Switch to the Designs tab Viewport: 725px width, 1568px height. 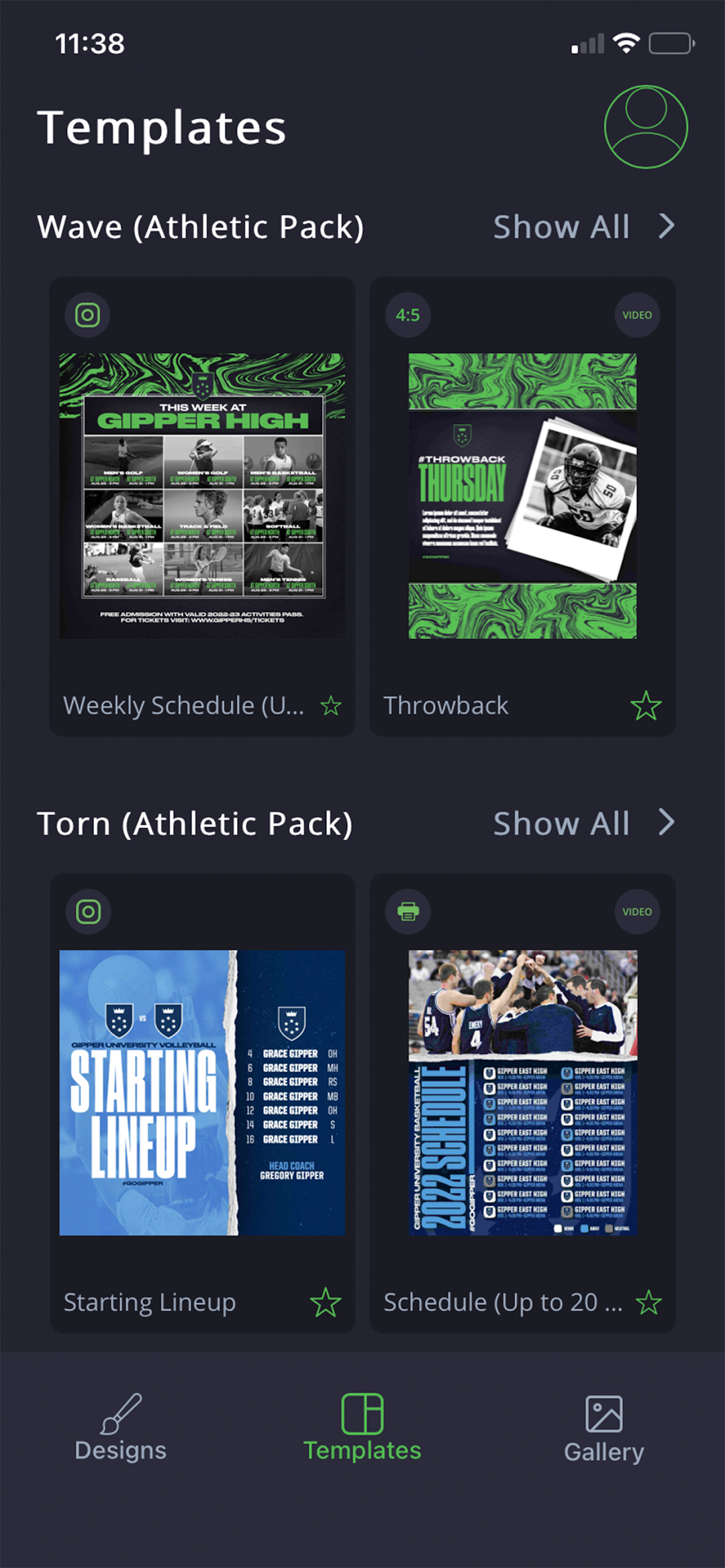121,1428
